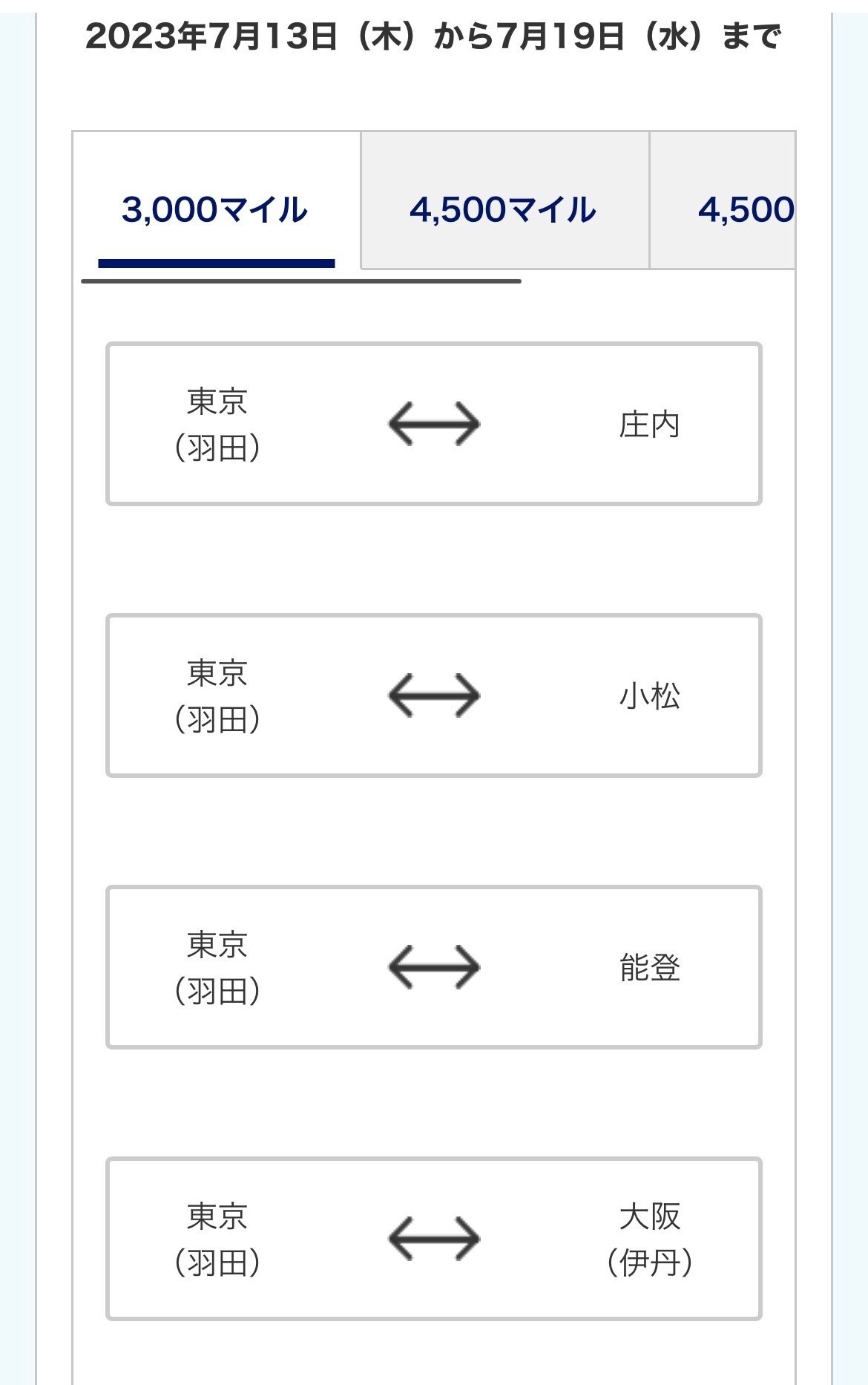Open the 東京(羽田) ⇔ 庄内 route
The image size is (868, 1385).
click(434, 424)
